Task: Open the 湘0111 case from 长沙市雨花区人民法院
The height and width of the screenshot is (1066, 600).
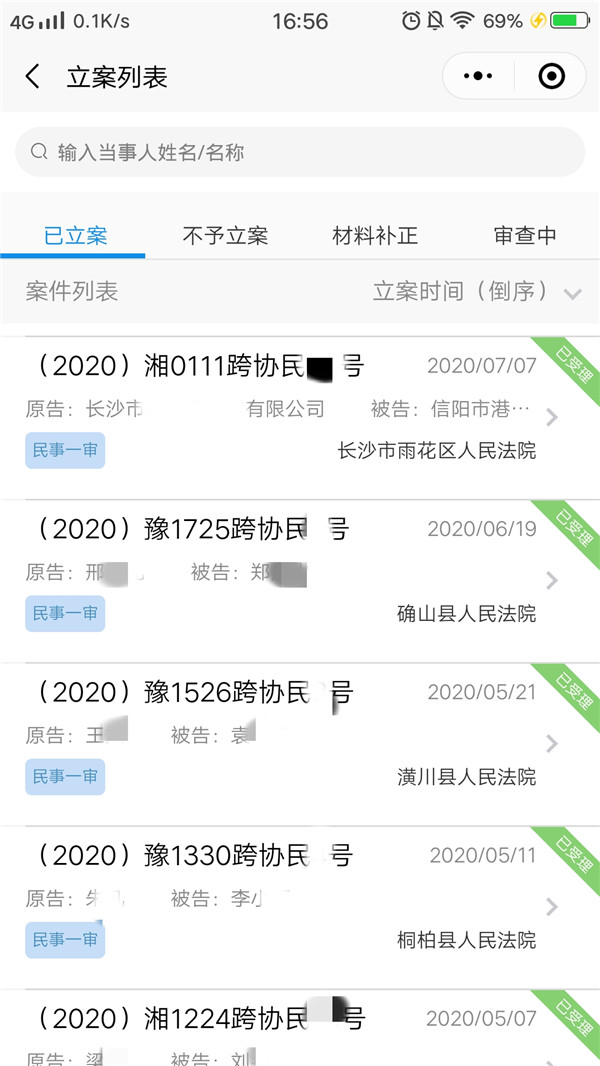Action: 300,417
